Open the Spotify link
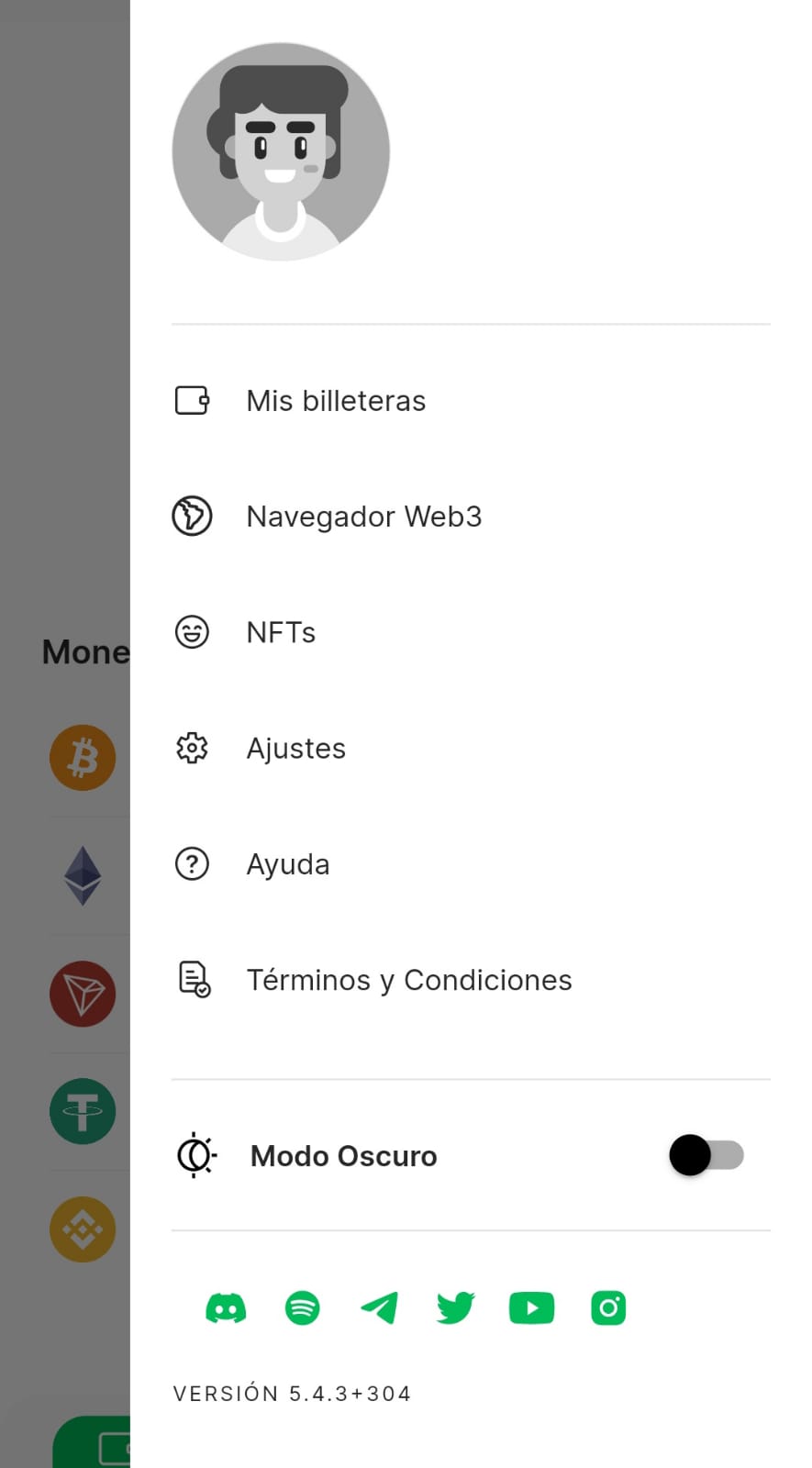 point(303,1308)
